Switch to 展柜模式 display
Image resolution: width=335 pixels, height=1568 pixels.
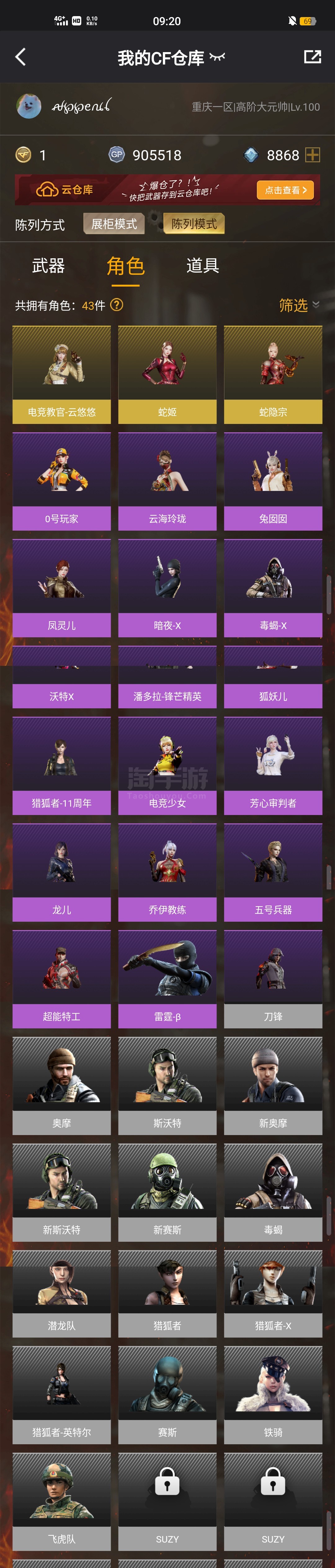[x=114, y=224]
